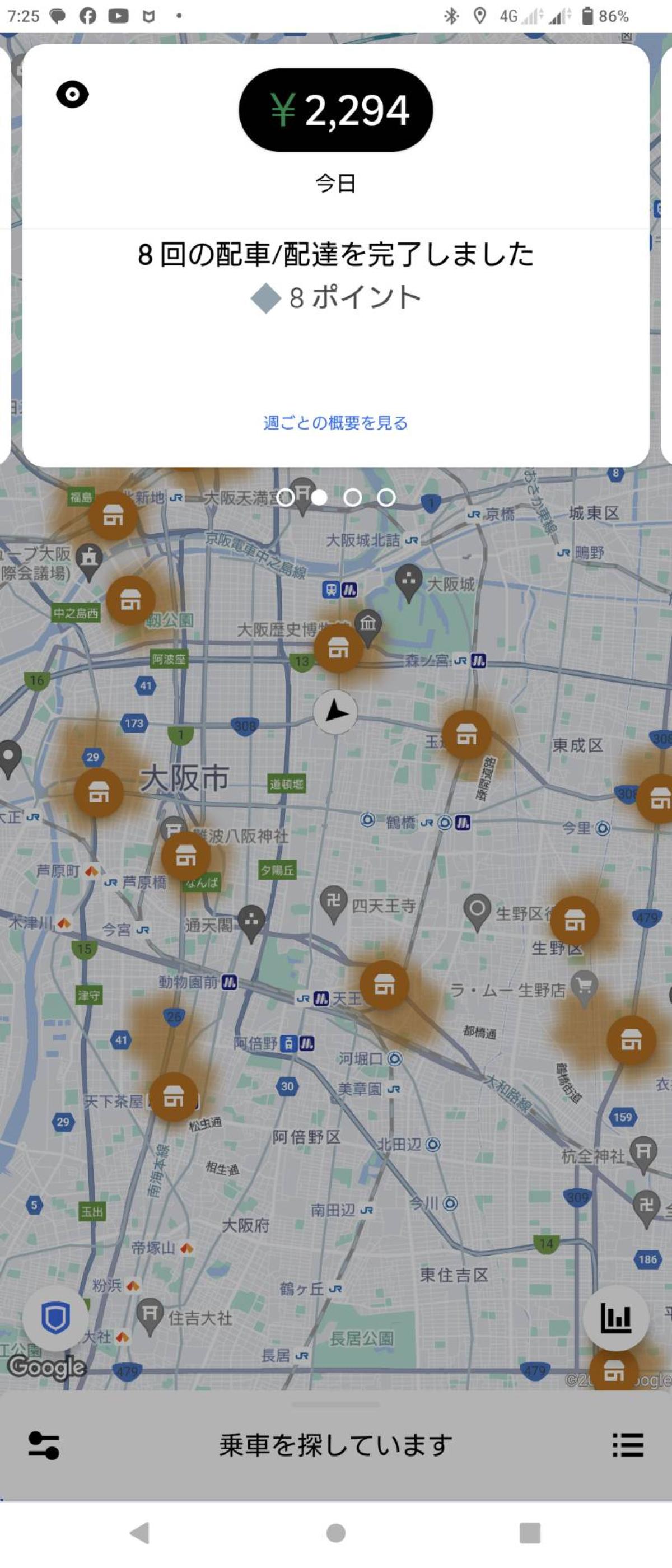This screenshot has height=1568, width=672.
Task: Select store hotspot near 天王寺
Action: [x=384, y=985]
